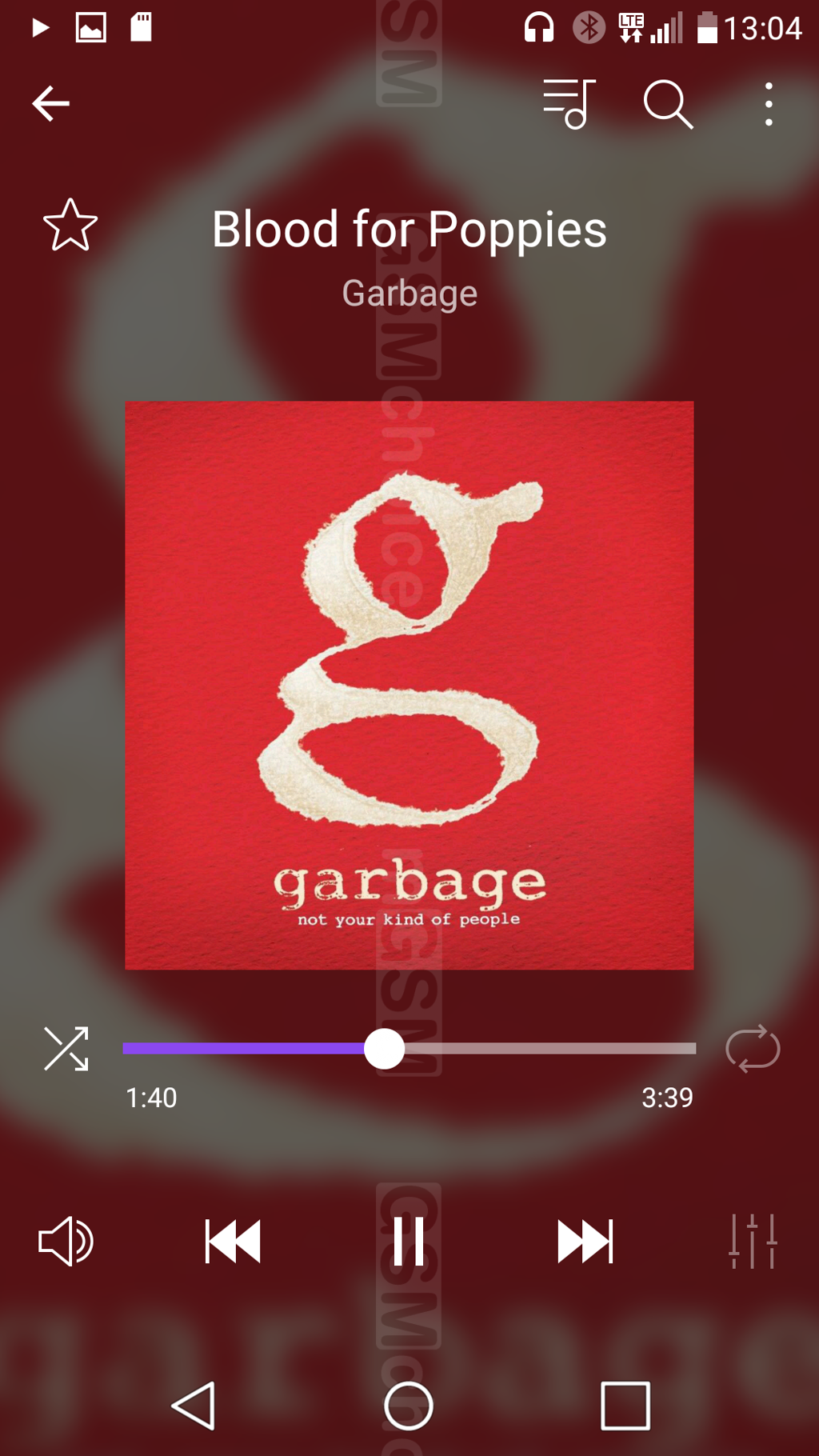Screen dimensions: 819x1456
Task: Open the playlist queue icon
Action: (569, 104)
